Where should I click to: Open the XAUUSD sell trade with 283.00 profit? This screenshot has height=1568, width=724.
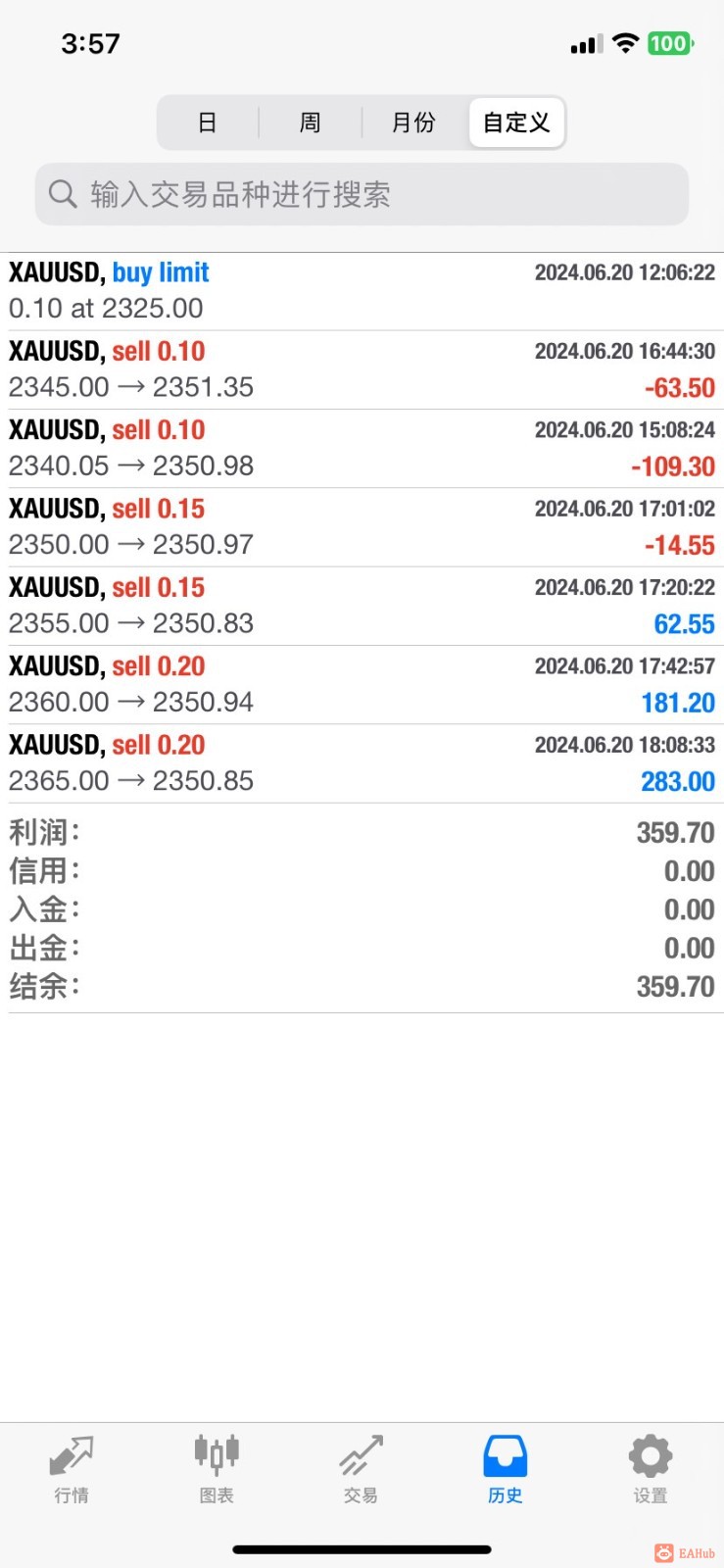tap(362, 763)
